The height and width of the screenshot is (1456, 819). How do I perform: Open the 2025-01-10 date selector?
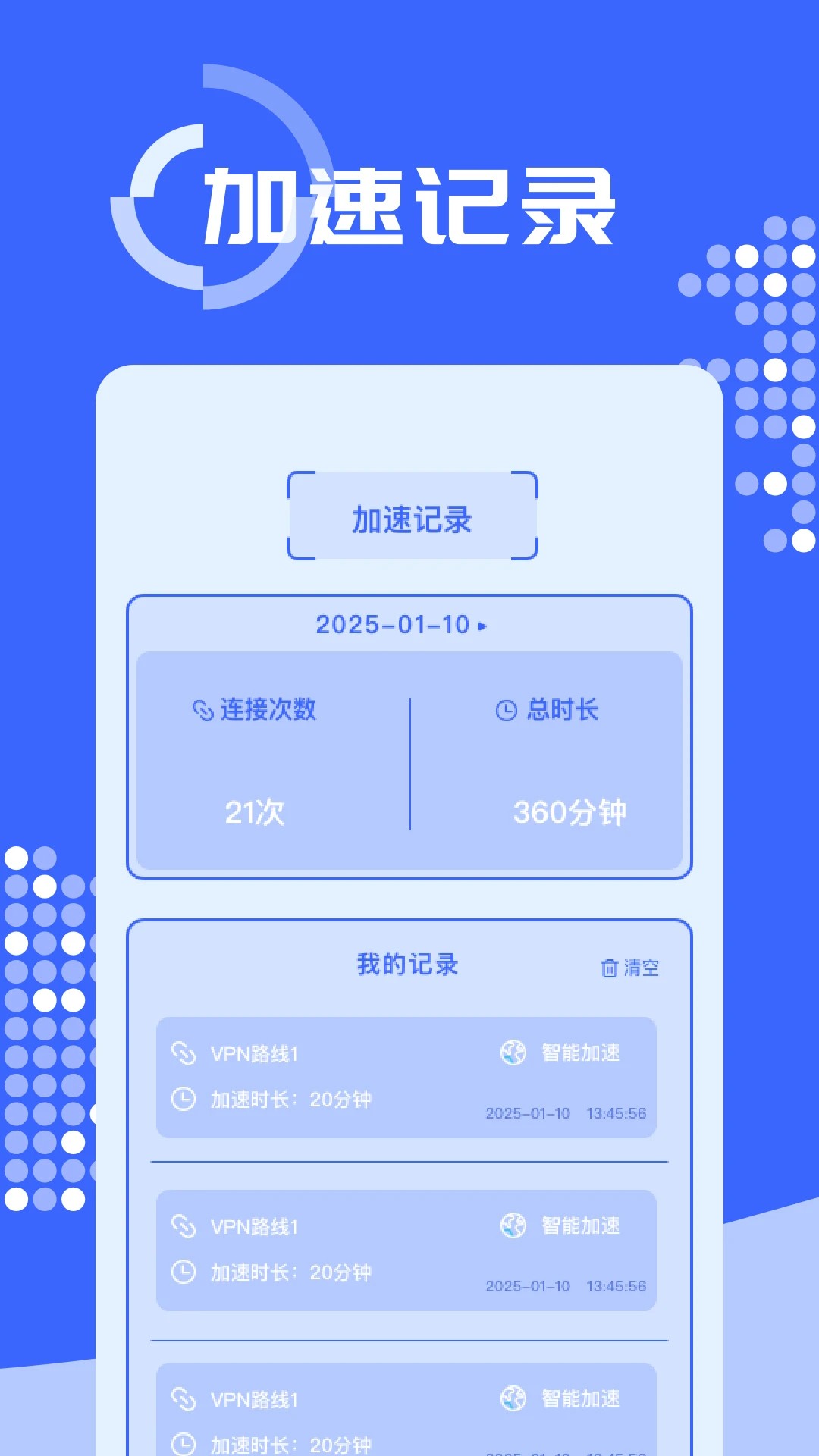(x=394, y=625)
